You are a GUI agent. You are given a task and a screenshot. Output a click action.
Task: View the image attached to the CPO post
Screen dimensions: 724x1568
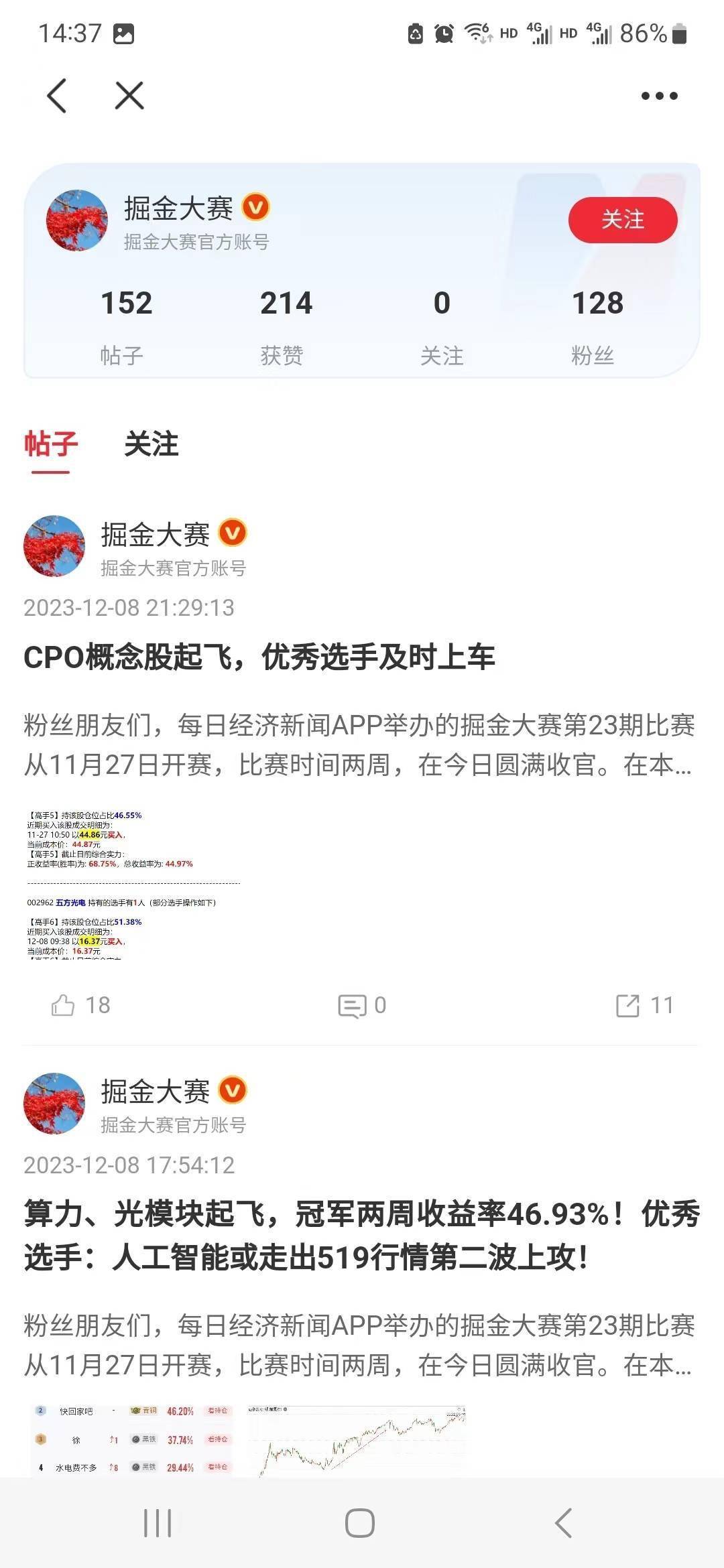point(133,883)
